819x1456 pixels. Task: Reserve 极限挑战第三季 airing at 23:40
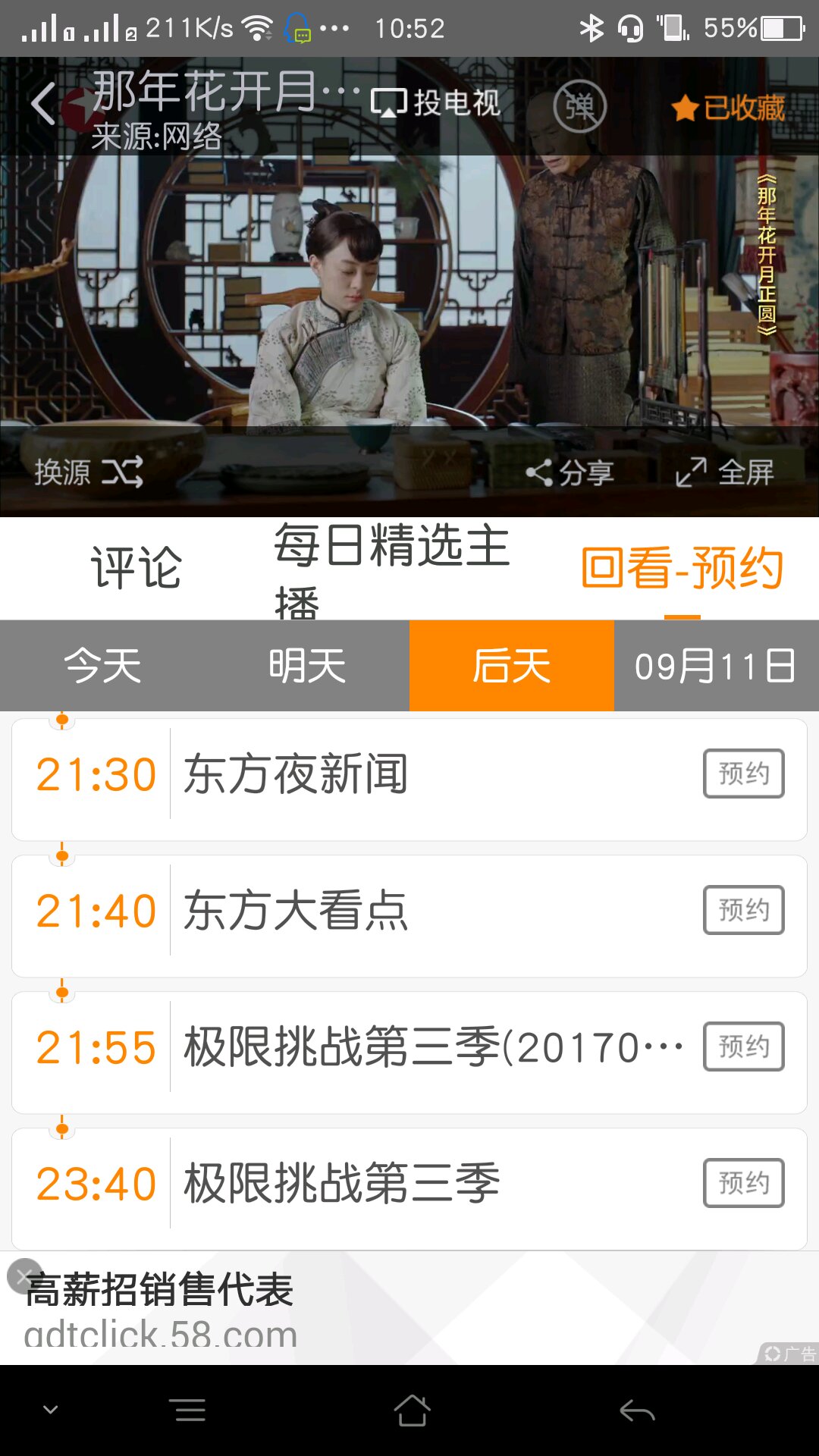[743, 1183]
